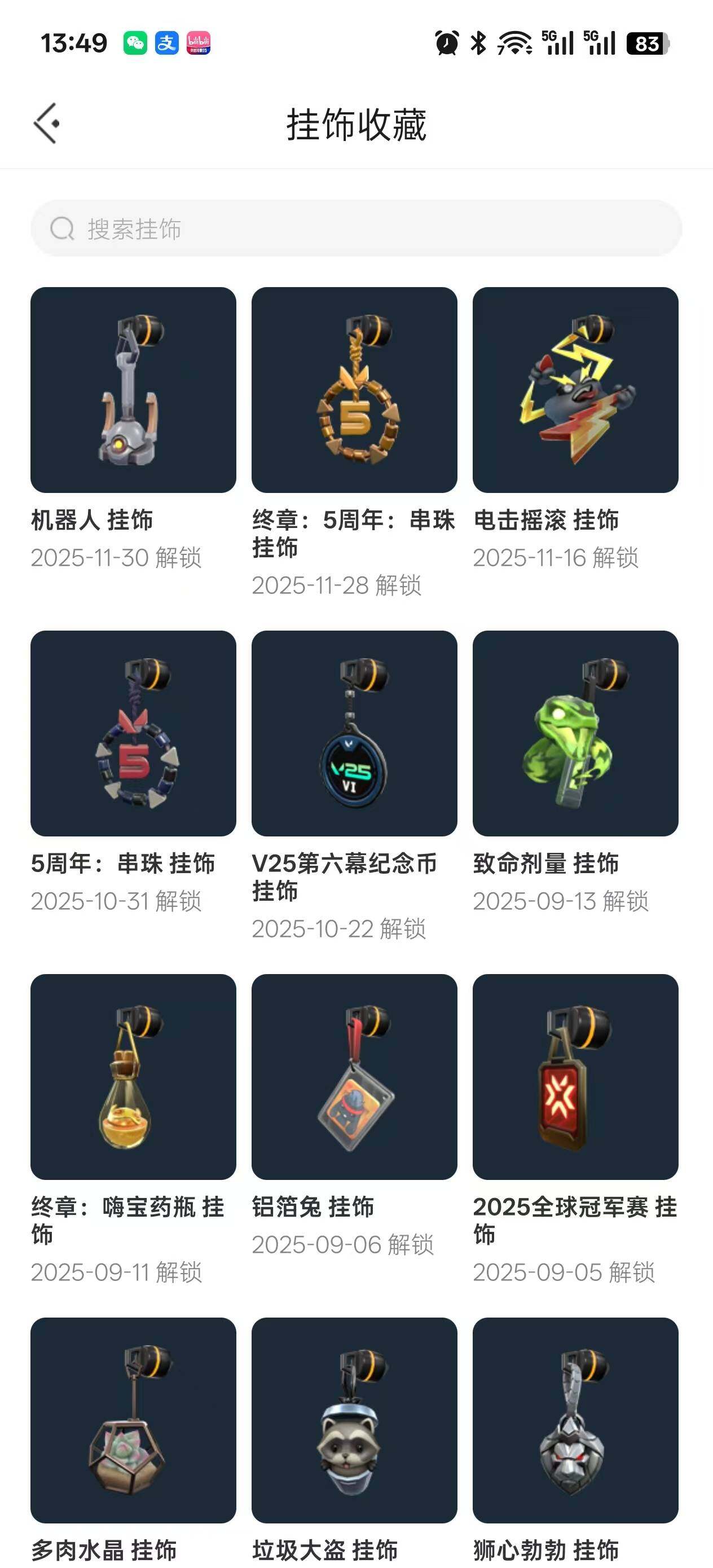
Task: Open V25第六幕纪念币 挂饰
Action: click(x=354, y=733)
